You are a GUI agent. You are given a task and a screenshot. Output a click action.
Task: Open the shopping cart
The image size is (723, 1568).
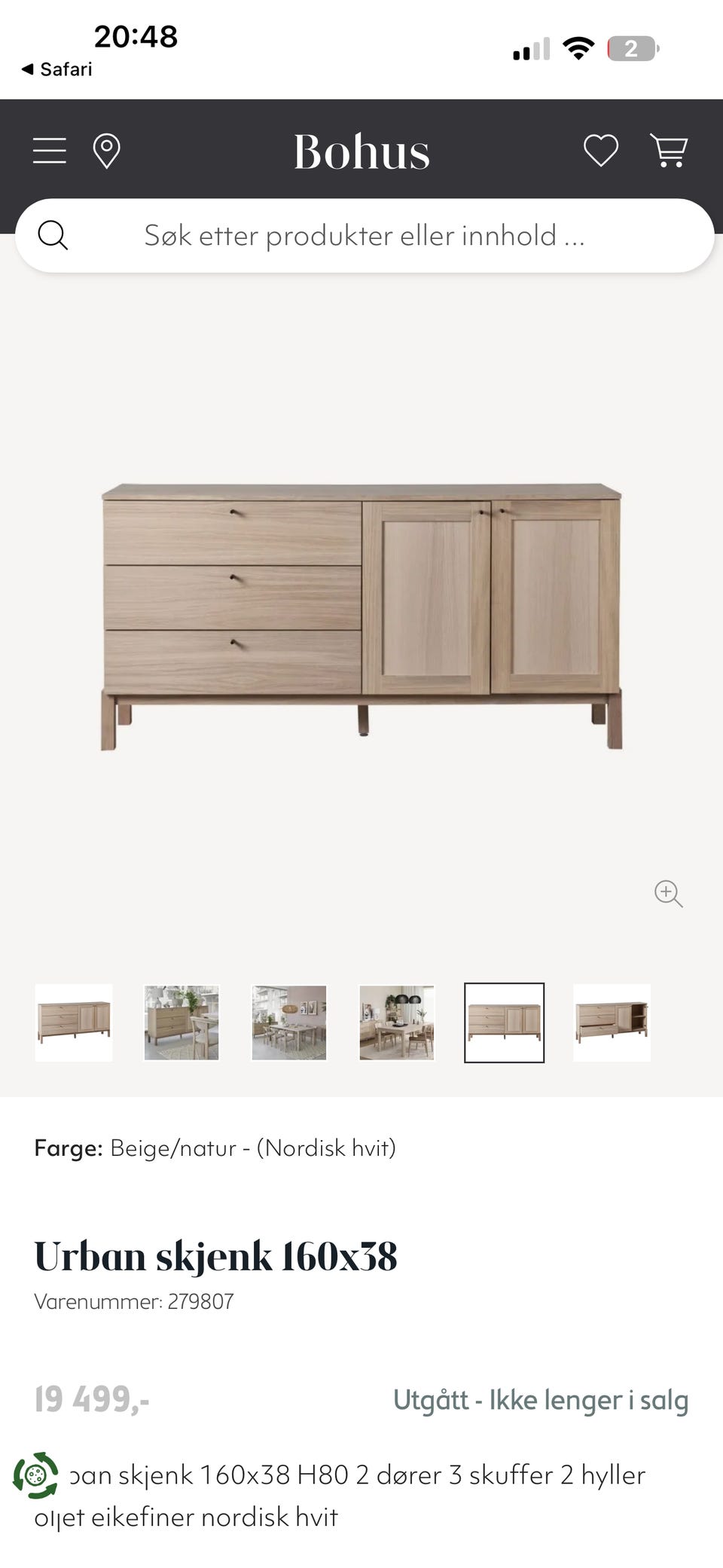669,151
